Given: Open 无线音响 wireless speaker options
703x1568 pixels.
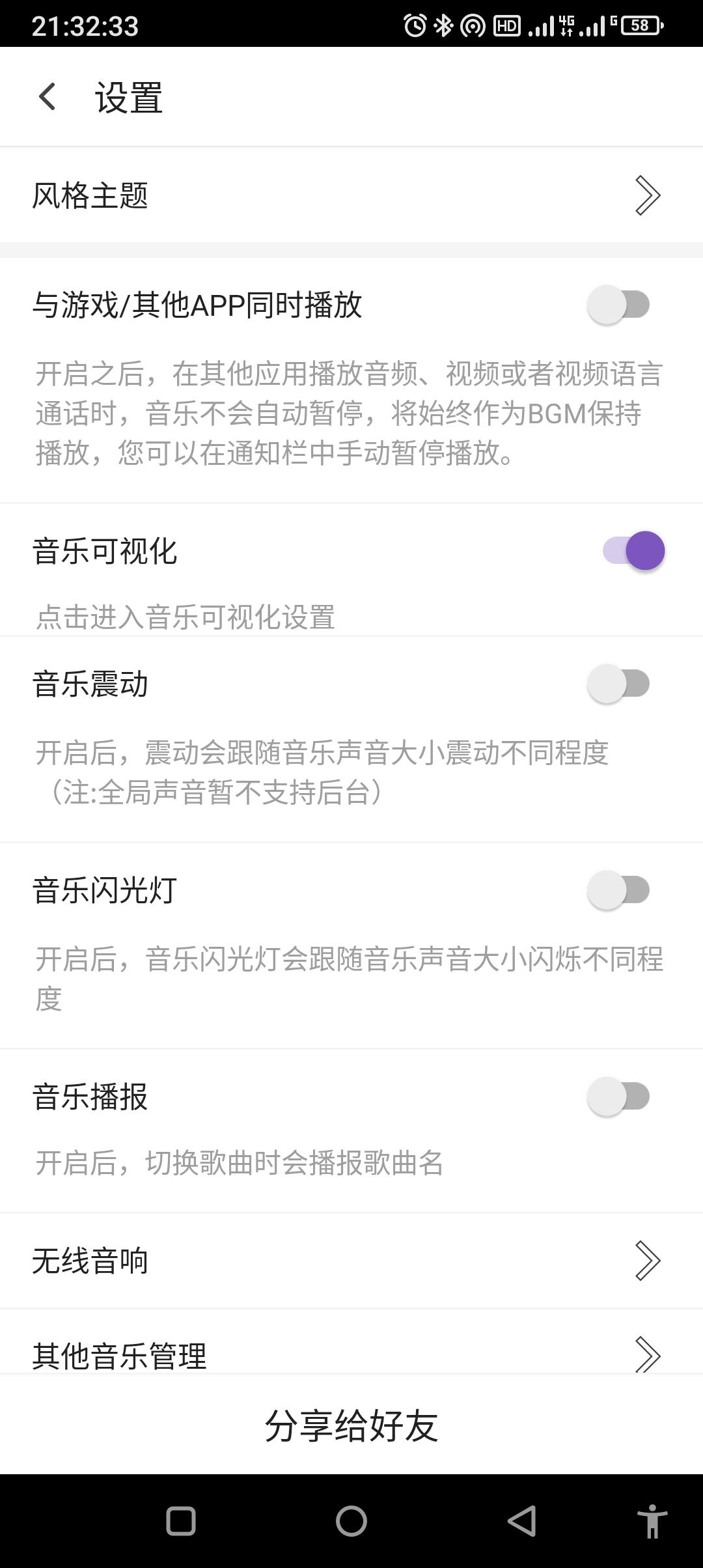Looking at the screenshot, I should 351,1260.
